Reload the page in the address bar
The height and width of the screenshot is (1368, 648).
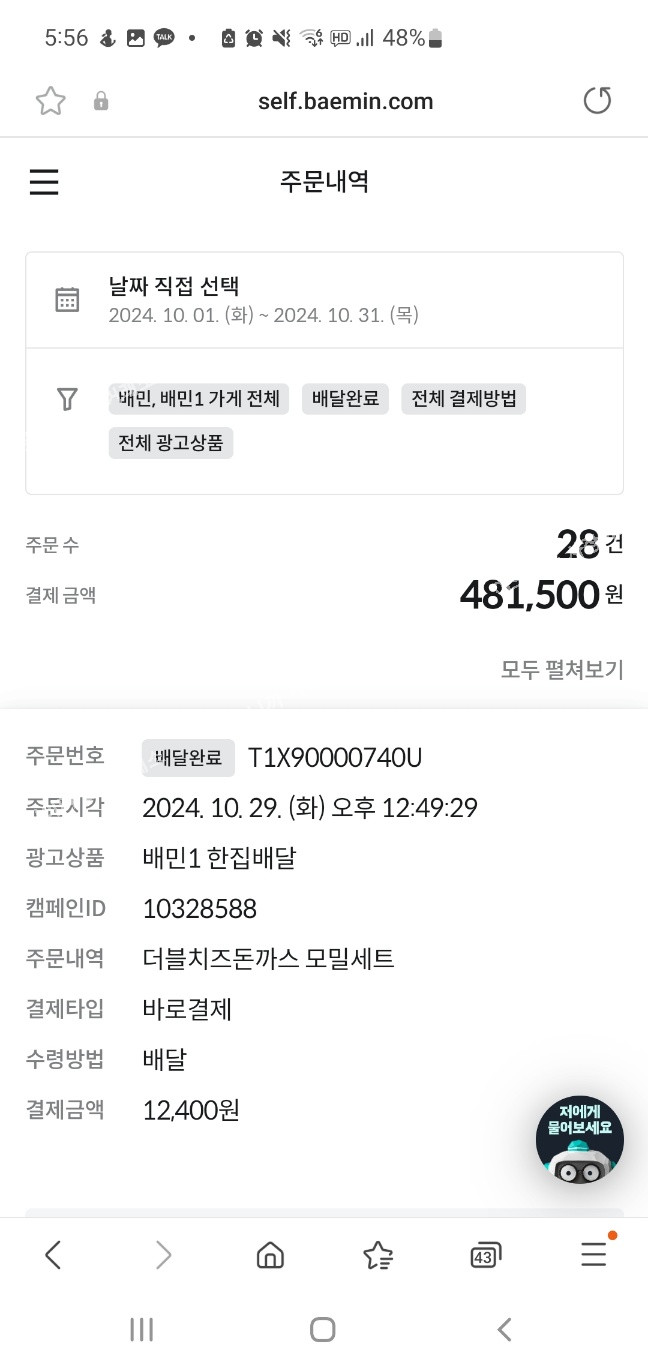[x=597, y=101]
